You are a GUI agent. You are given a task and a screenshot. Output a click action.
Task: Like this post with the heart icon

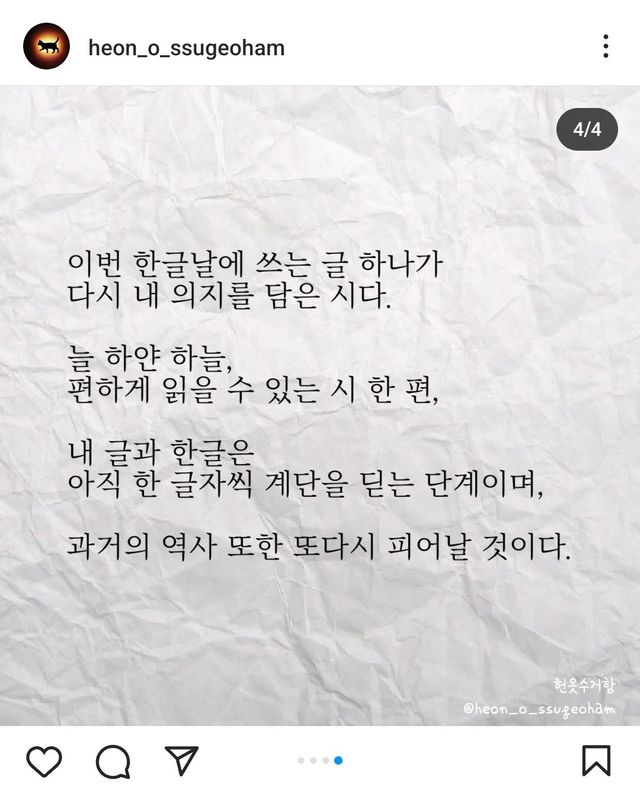(44, 761)
